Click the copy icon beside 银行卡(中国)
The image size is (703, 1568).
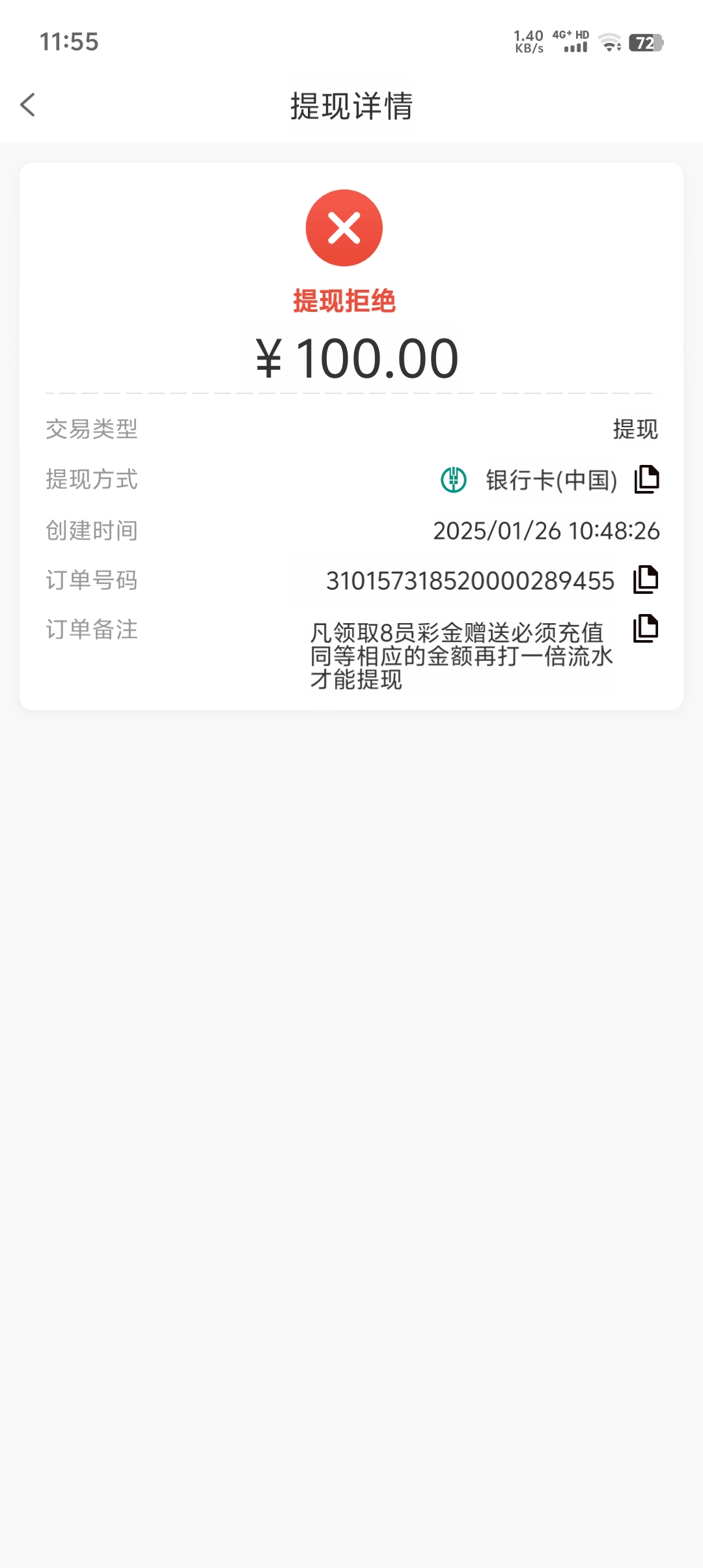pyautogui.click(x=646, y=480)
